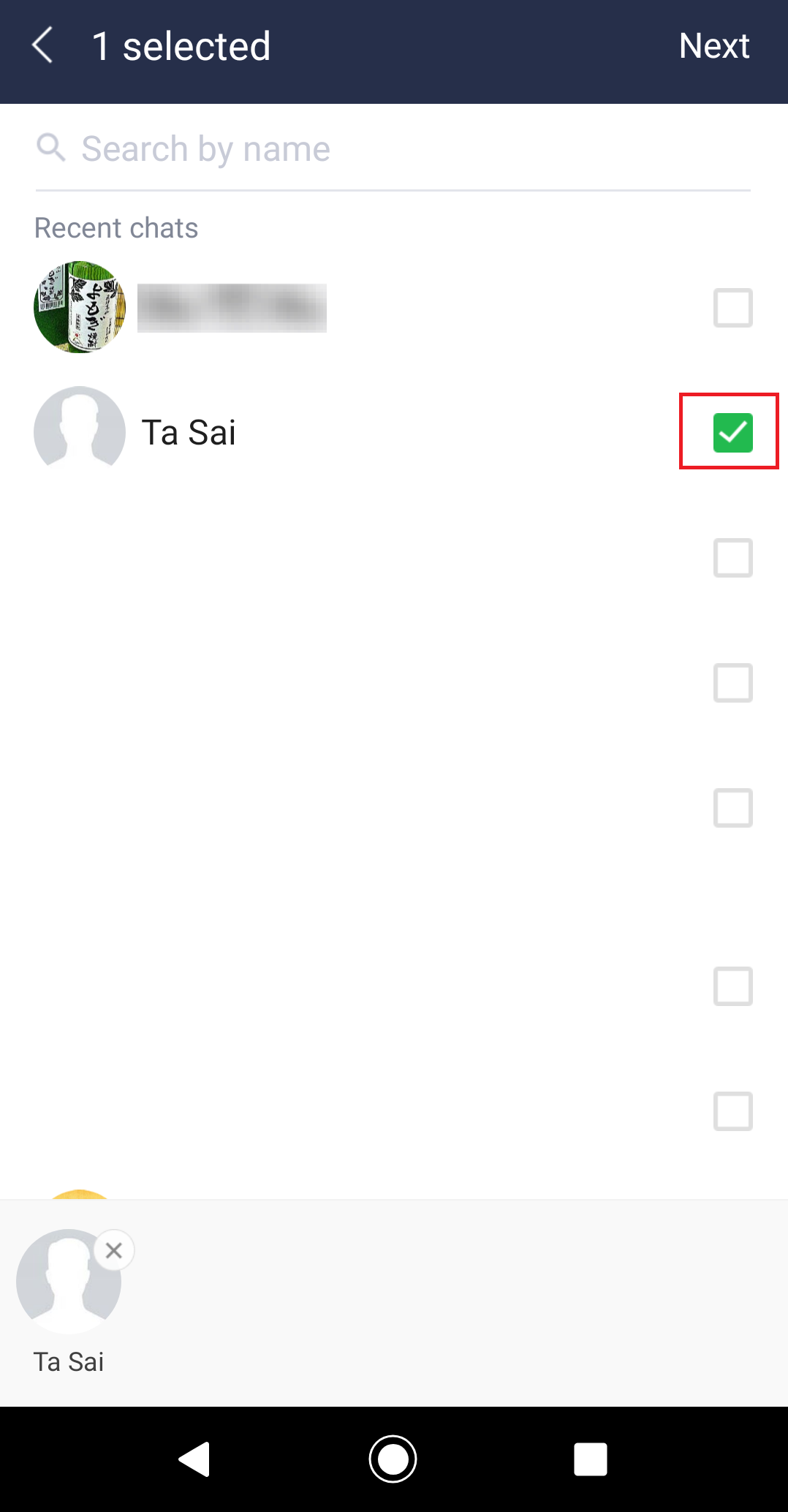This screenshot has height=1512, width=788.
Task: Tap the back arrow in the header
Action: pos(42,45)
